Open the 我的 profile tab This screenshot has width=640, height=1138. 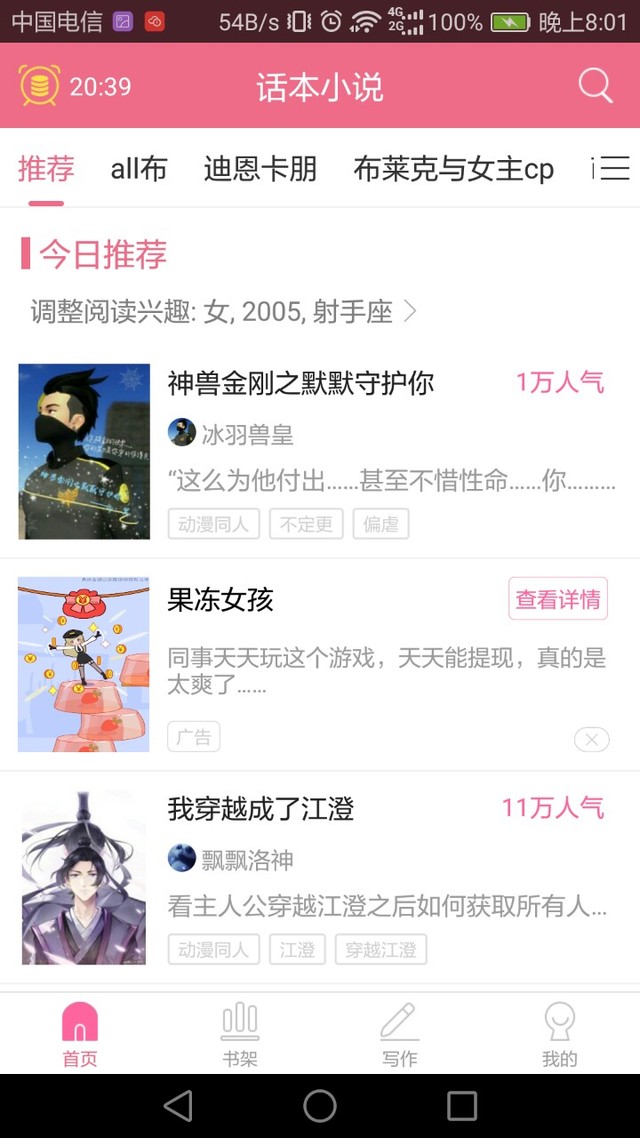(559, 1034)
